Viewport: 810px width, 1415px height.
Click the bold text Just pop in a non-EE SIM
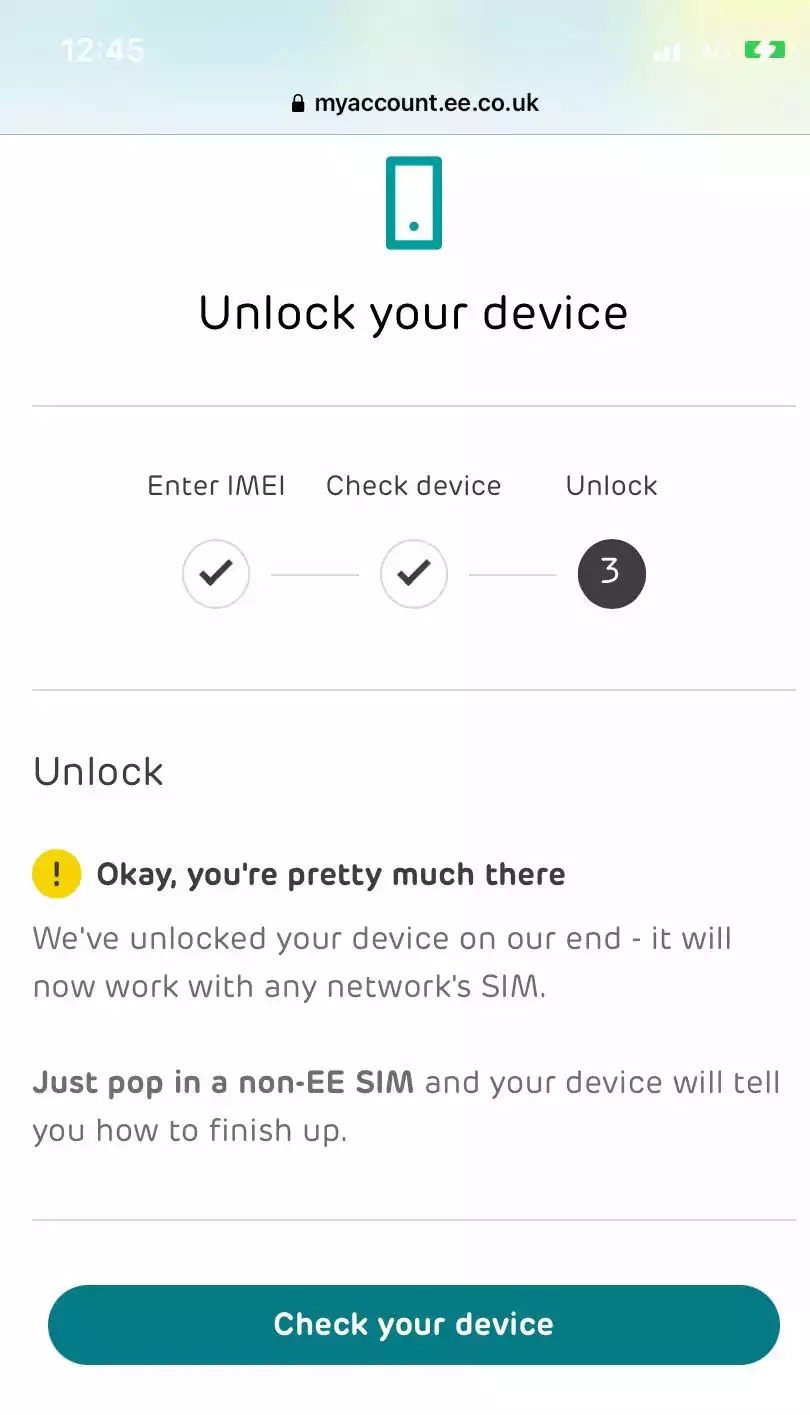coord(222,1082)
